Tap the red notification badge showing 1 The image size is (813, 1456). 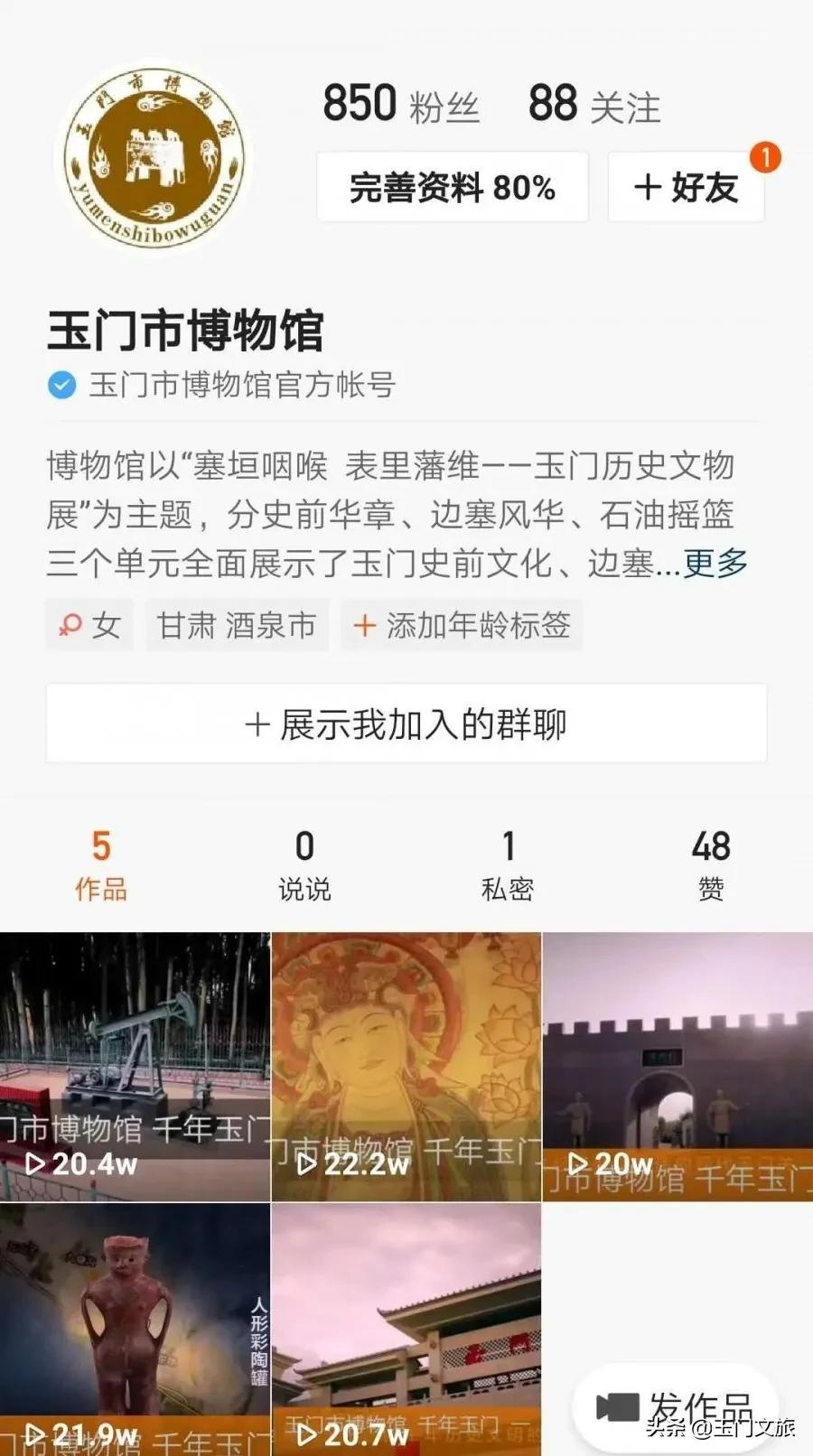coord(763,155)
